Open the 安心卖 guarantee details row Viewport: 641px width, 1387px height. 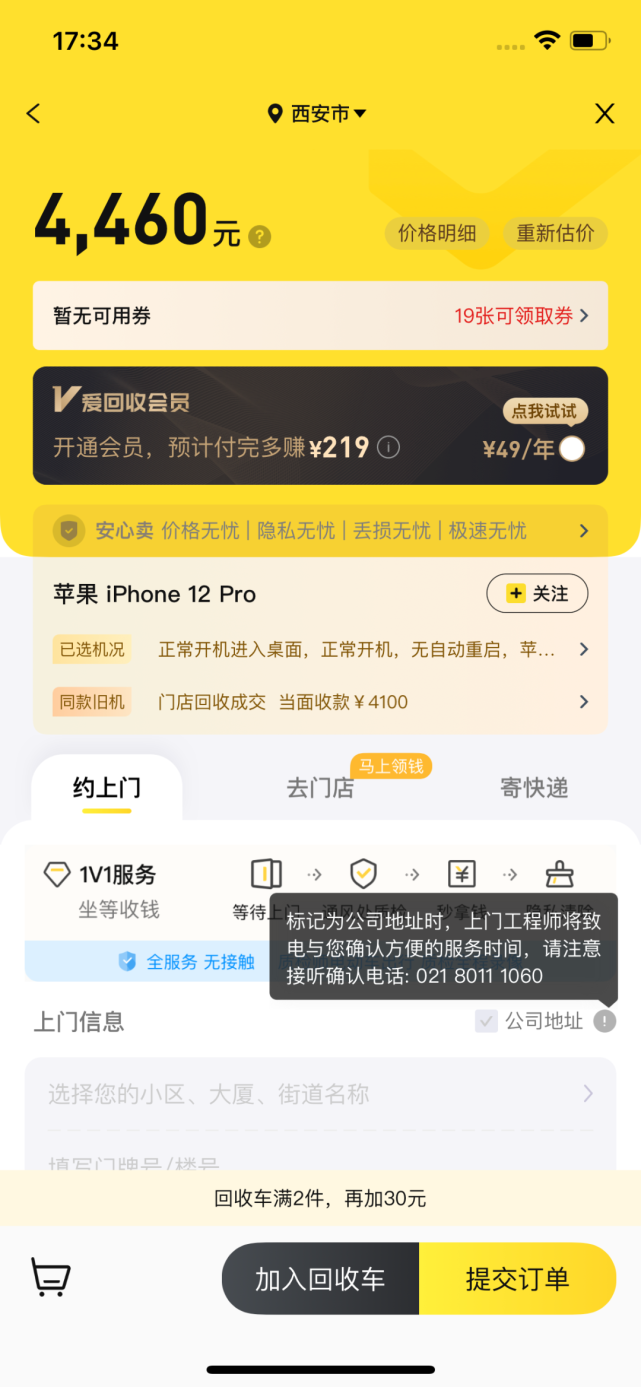tap(320, 531)
